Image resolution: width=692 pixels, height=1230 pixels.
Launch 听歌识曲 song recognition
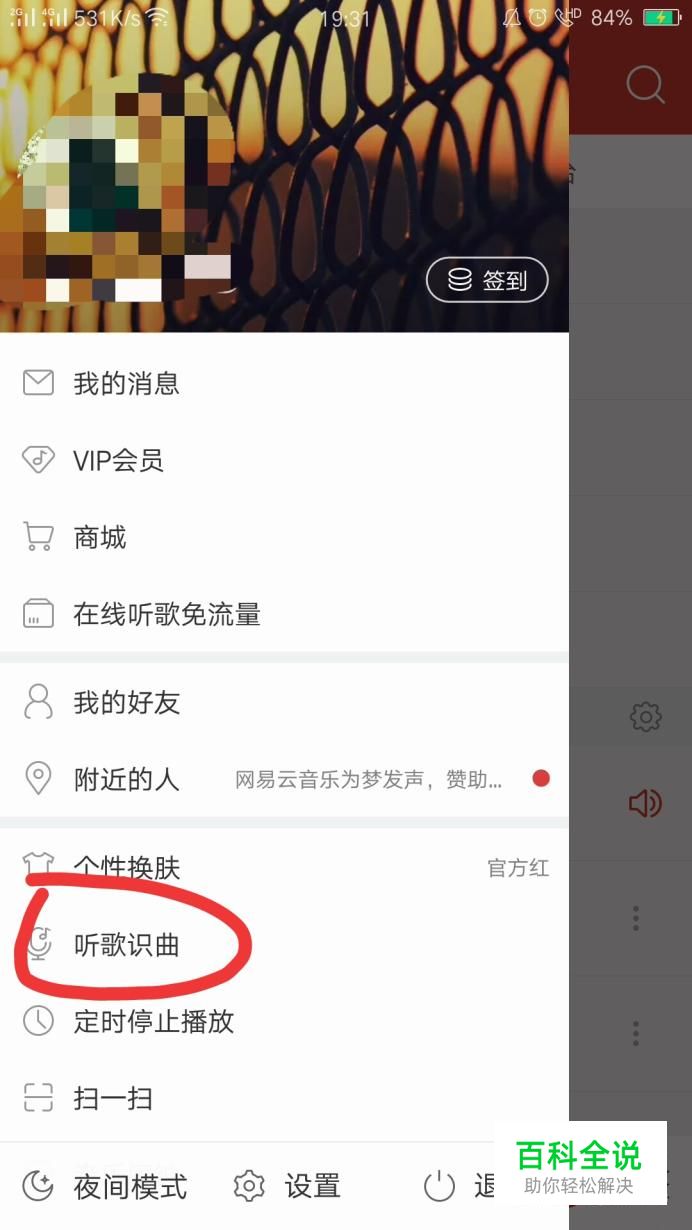coord(126,944)
